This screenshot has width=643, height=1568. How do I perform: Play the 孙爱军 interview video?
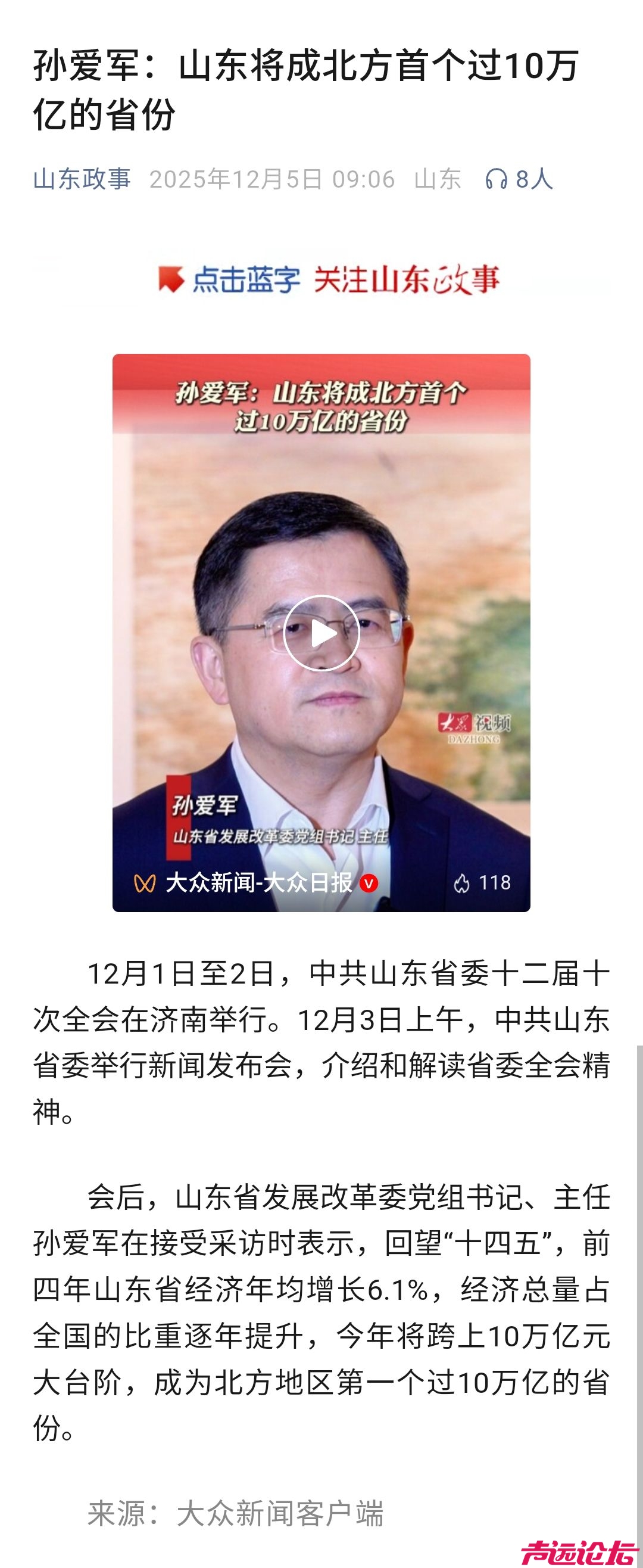321,633
